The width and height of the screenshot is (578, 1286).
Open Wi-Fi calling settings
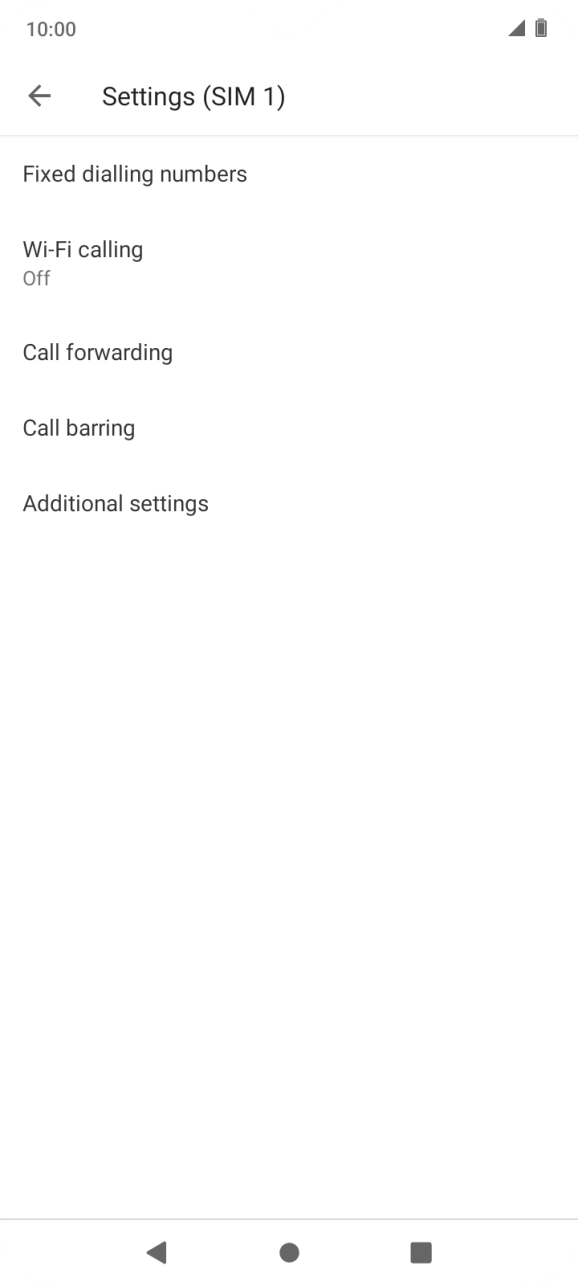click(x=289, y=263)
